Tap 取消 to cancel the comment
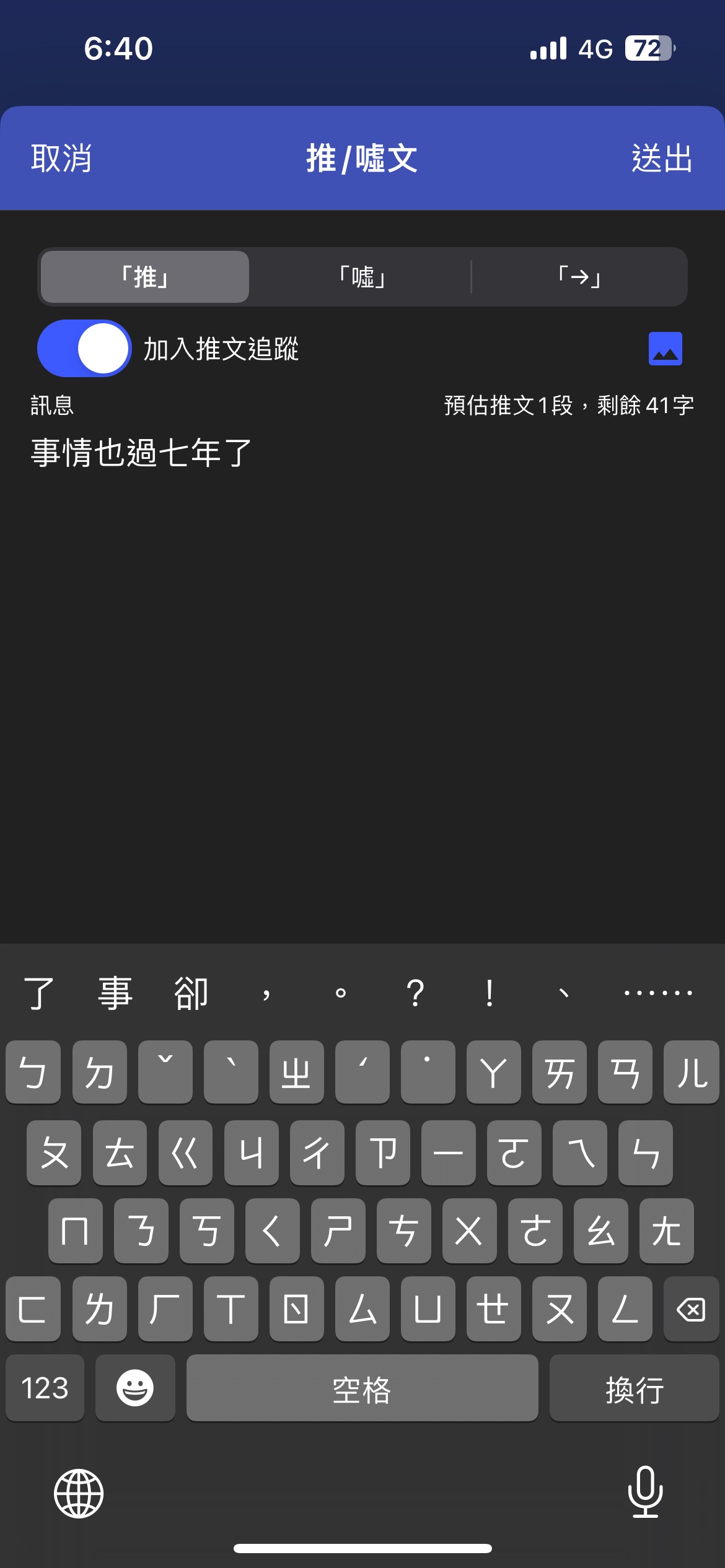 61,159
